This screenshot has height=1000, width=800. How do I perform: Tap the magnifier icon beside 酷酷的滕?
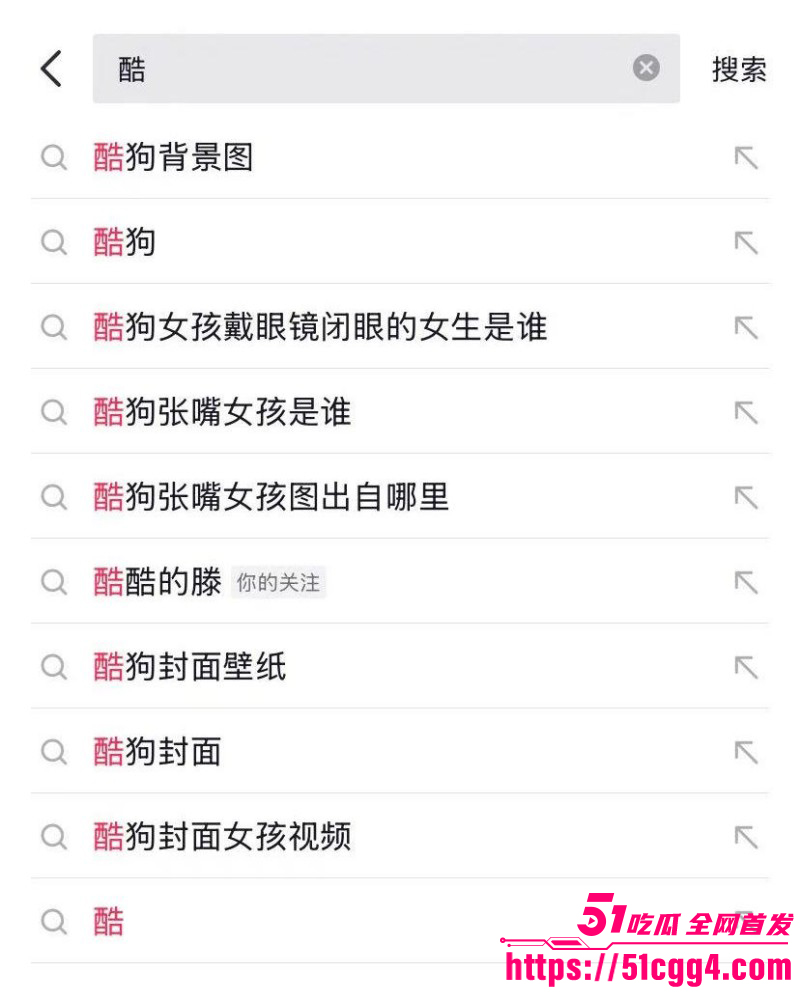(54, 583)
